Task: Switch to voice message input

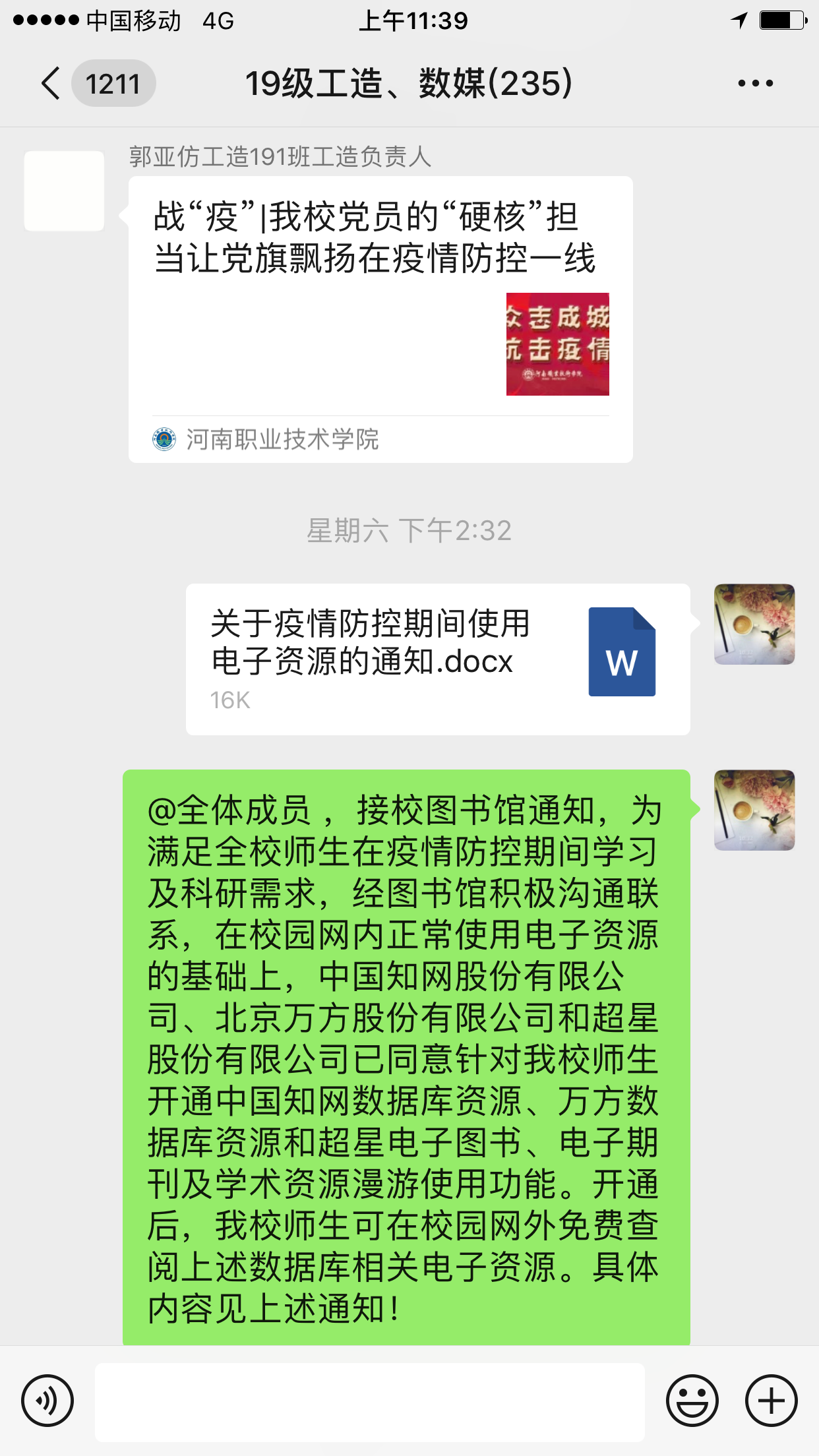Action: click(x=47, y=1400)
